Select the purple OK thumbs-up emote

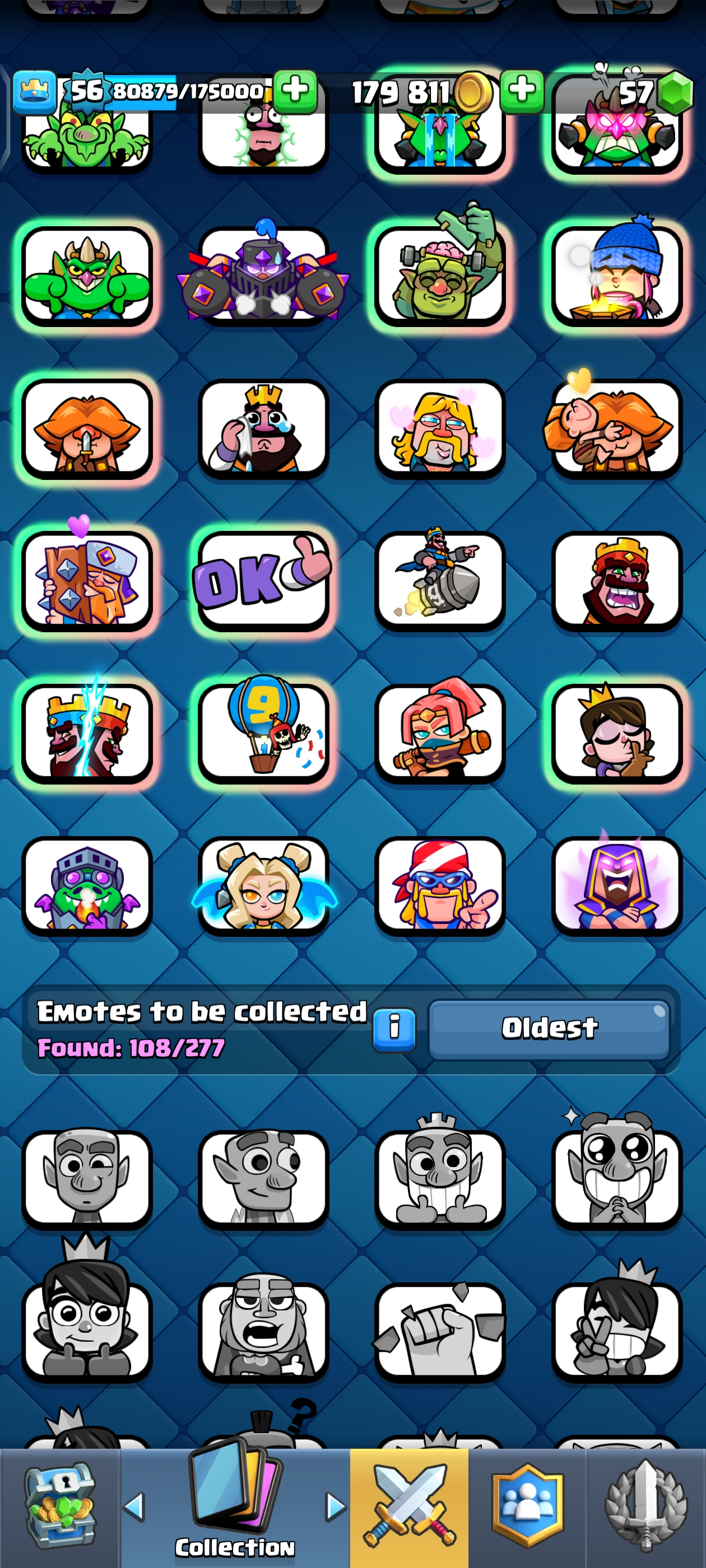coord(263,580)
